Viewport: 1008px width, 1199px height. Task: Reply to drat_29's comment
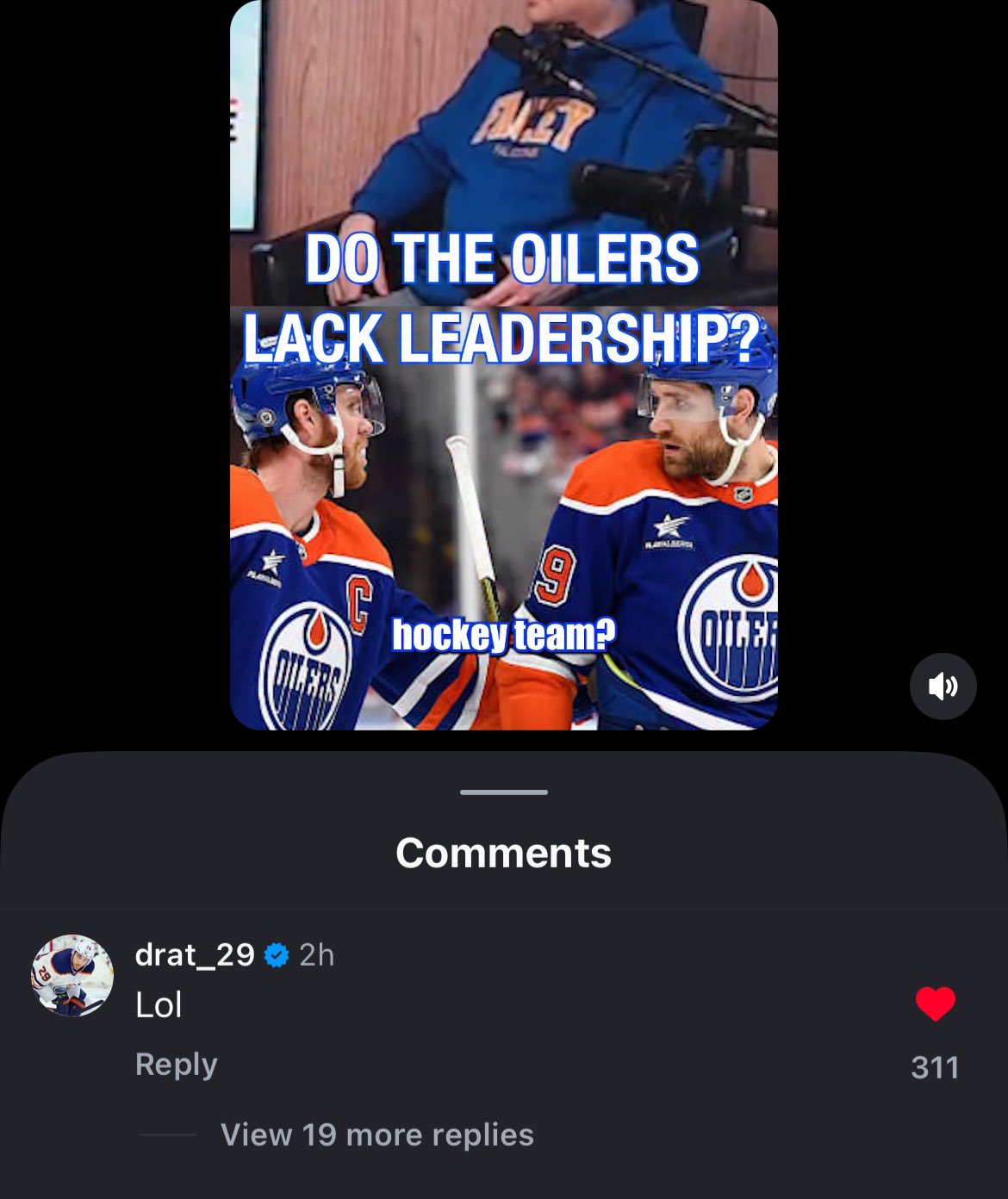pos(176,1065)
